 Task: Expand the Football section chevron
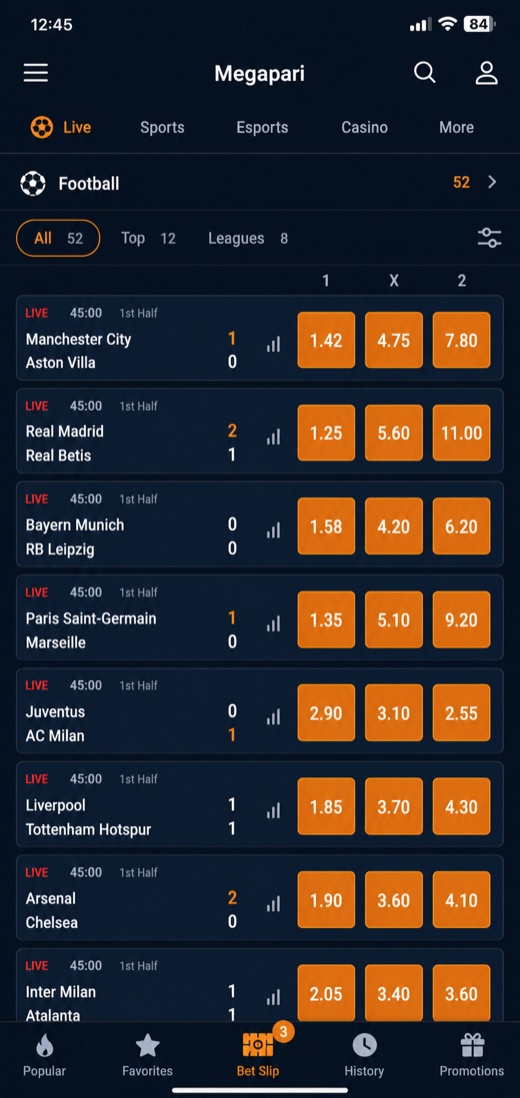492,183
